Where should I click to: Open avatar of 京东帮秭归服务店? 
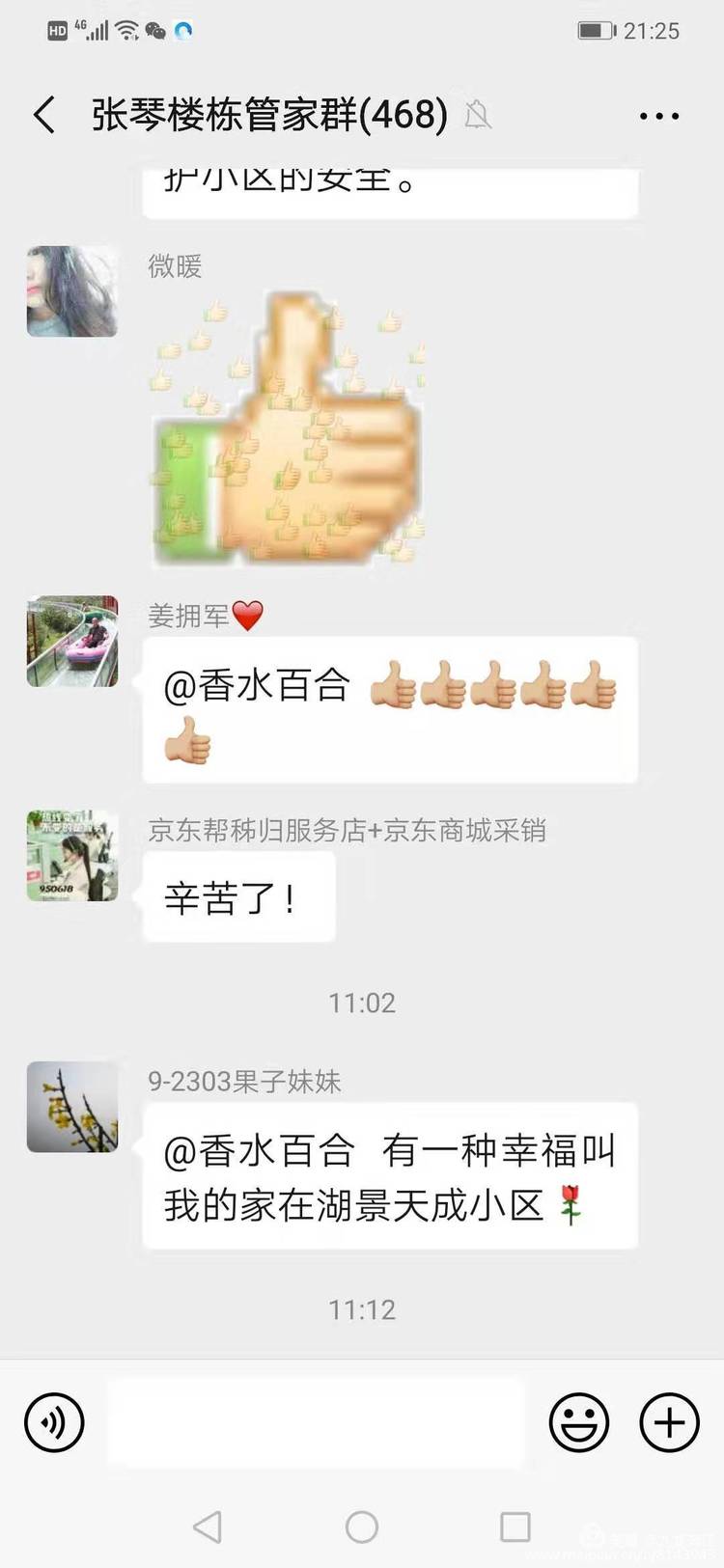(72, 856)
